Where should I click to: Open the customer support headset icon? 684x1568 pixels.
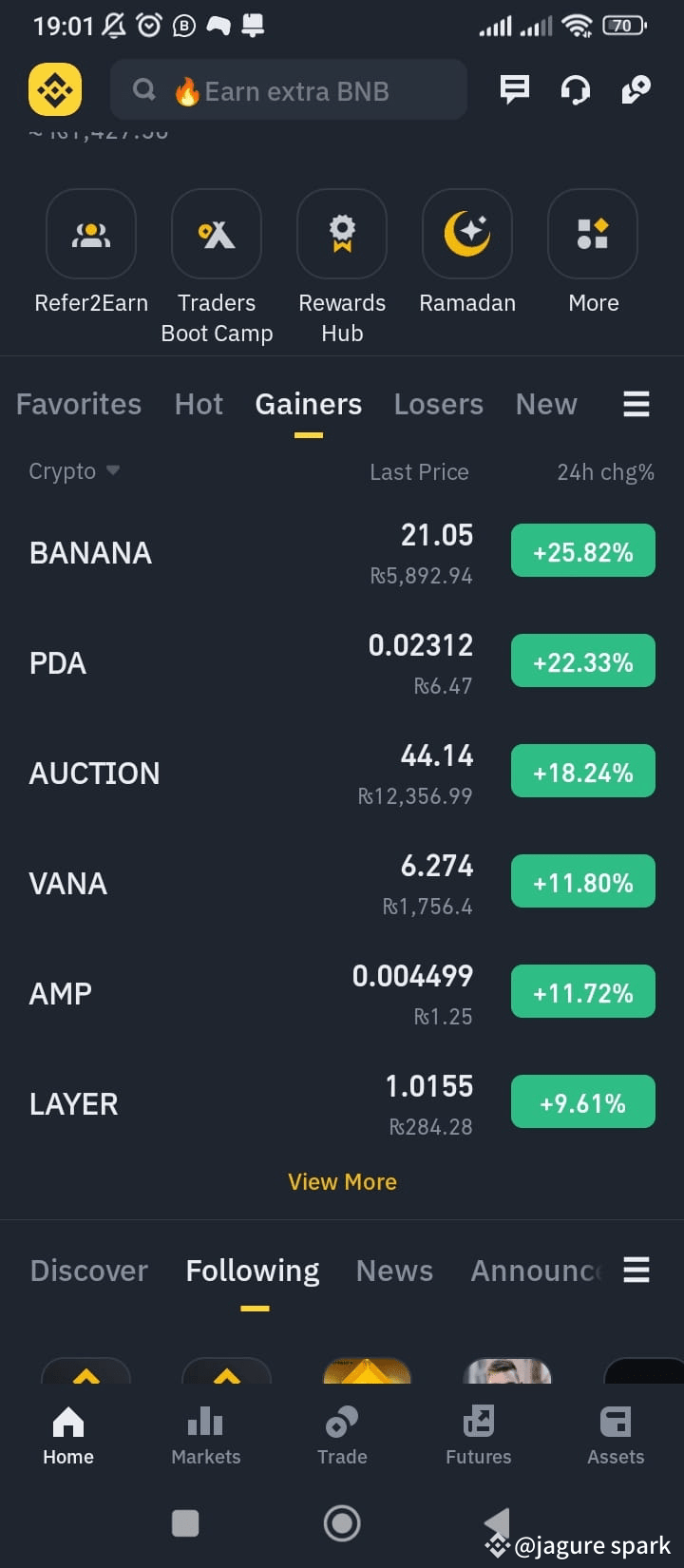tap(575, 89)
